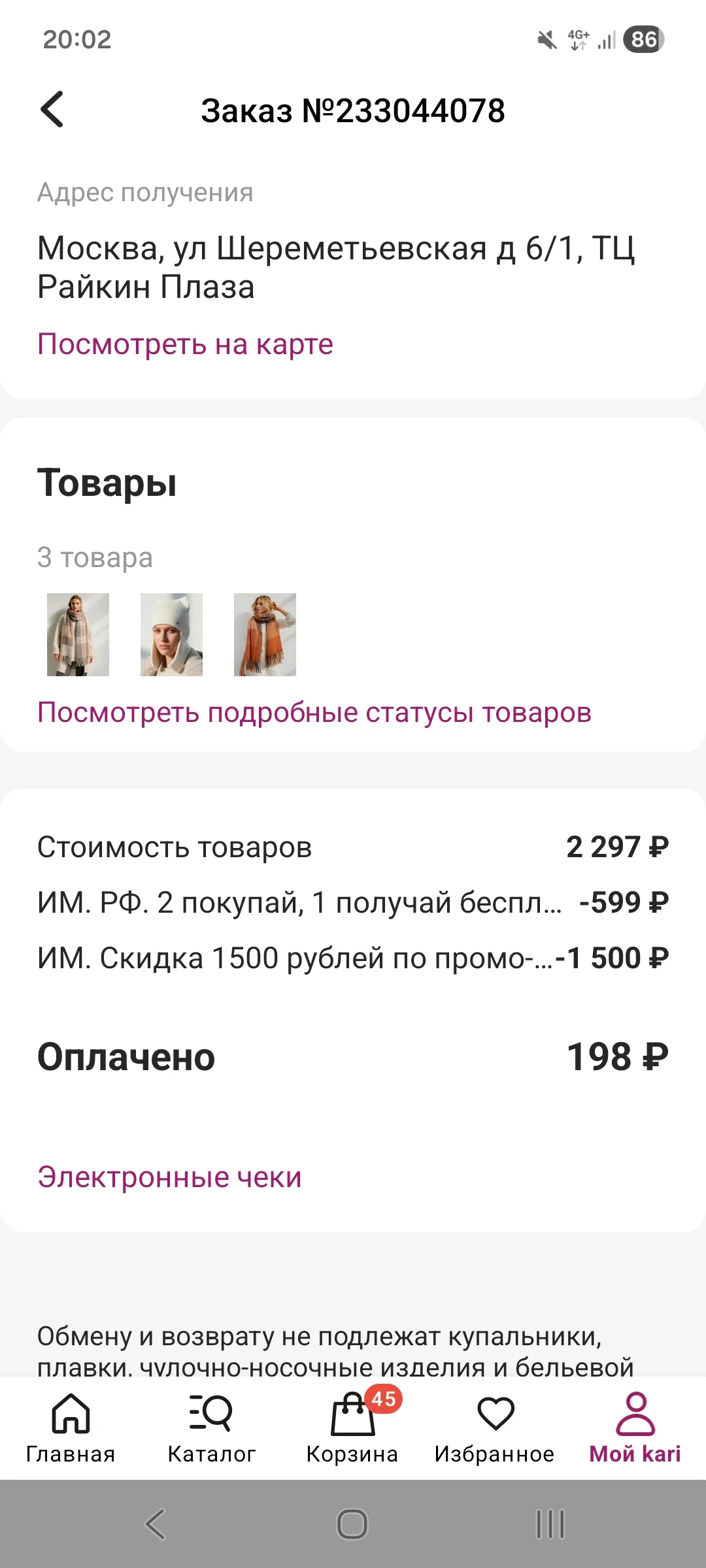
Task: Open the Мой kari tab
Action: pyautogui.click(x=635, y=1428)
